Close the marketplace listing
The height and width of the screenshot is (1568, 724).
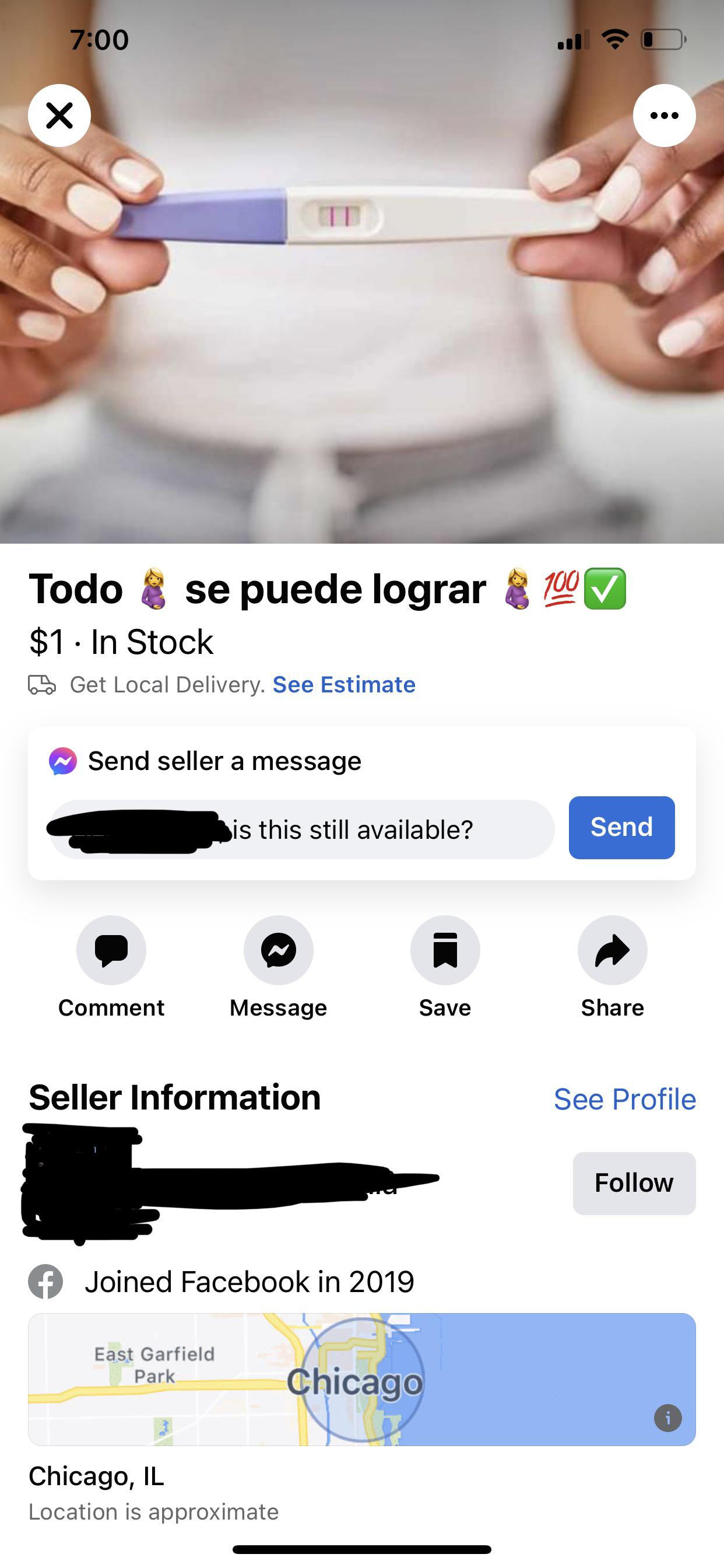click(x=59, y=116)
